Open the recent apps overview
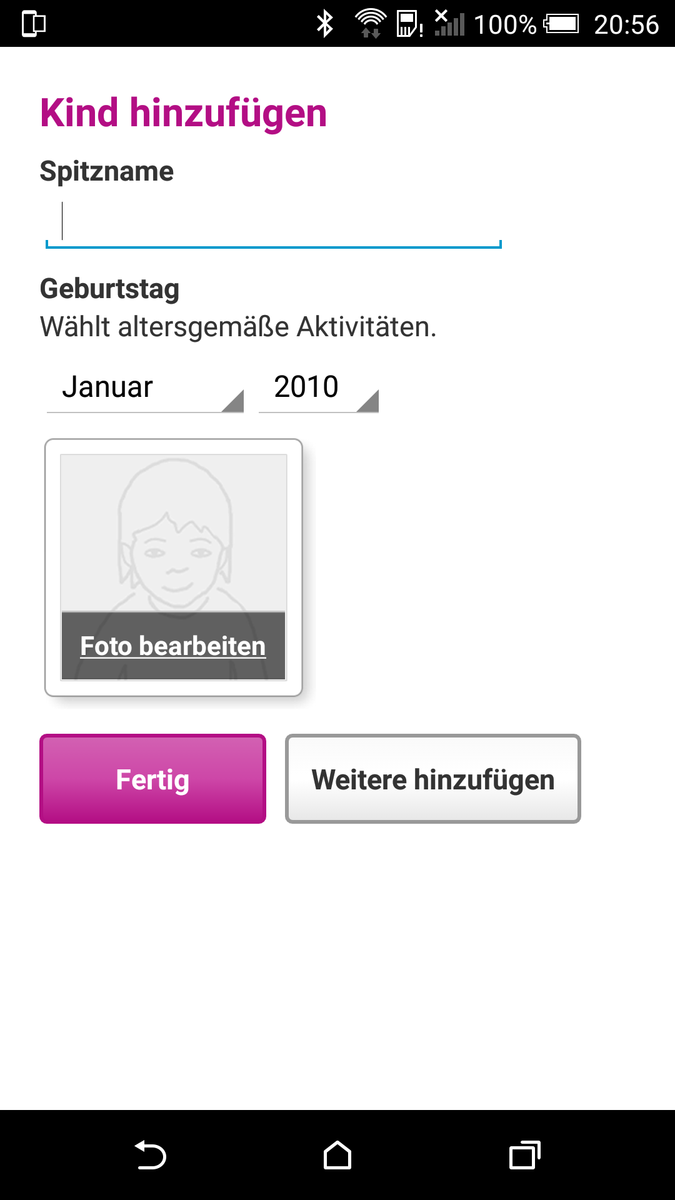Image resolution: width=675 pixels, height=1200 pixels. click(x=524, y=1156)
